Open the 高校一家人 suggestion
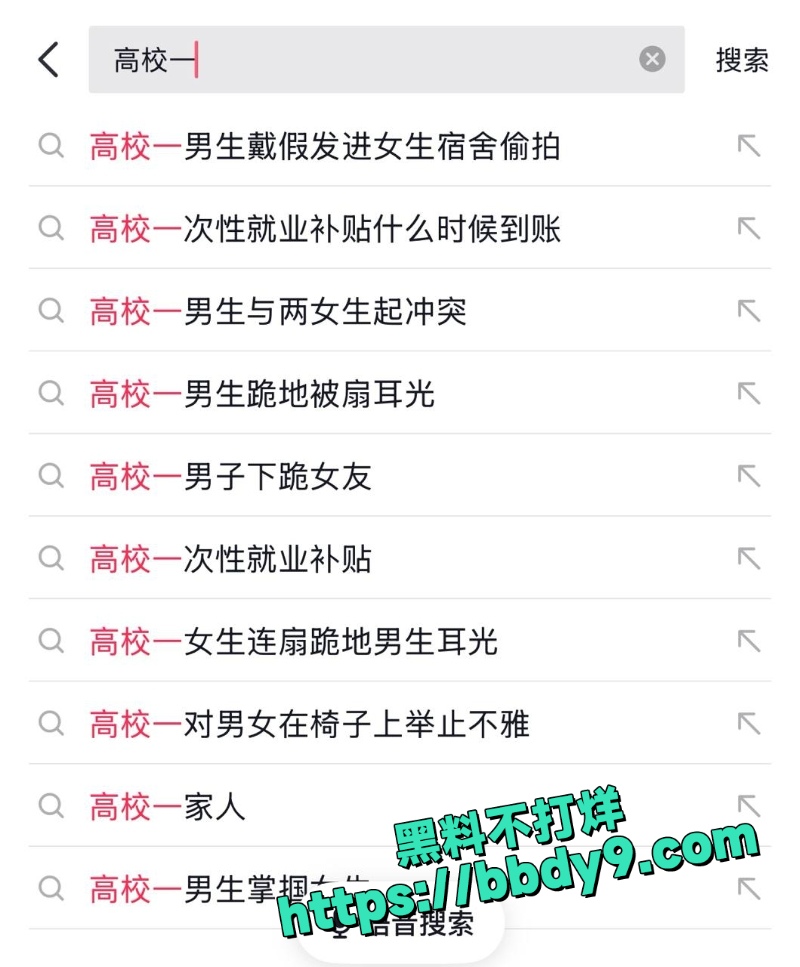 pyautogui.click(x=167, y=806)
